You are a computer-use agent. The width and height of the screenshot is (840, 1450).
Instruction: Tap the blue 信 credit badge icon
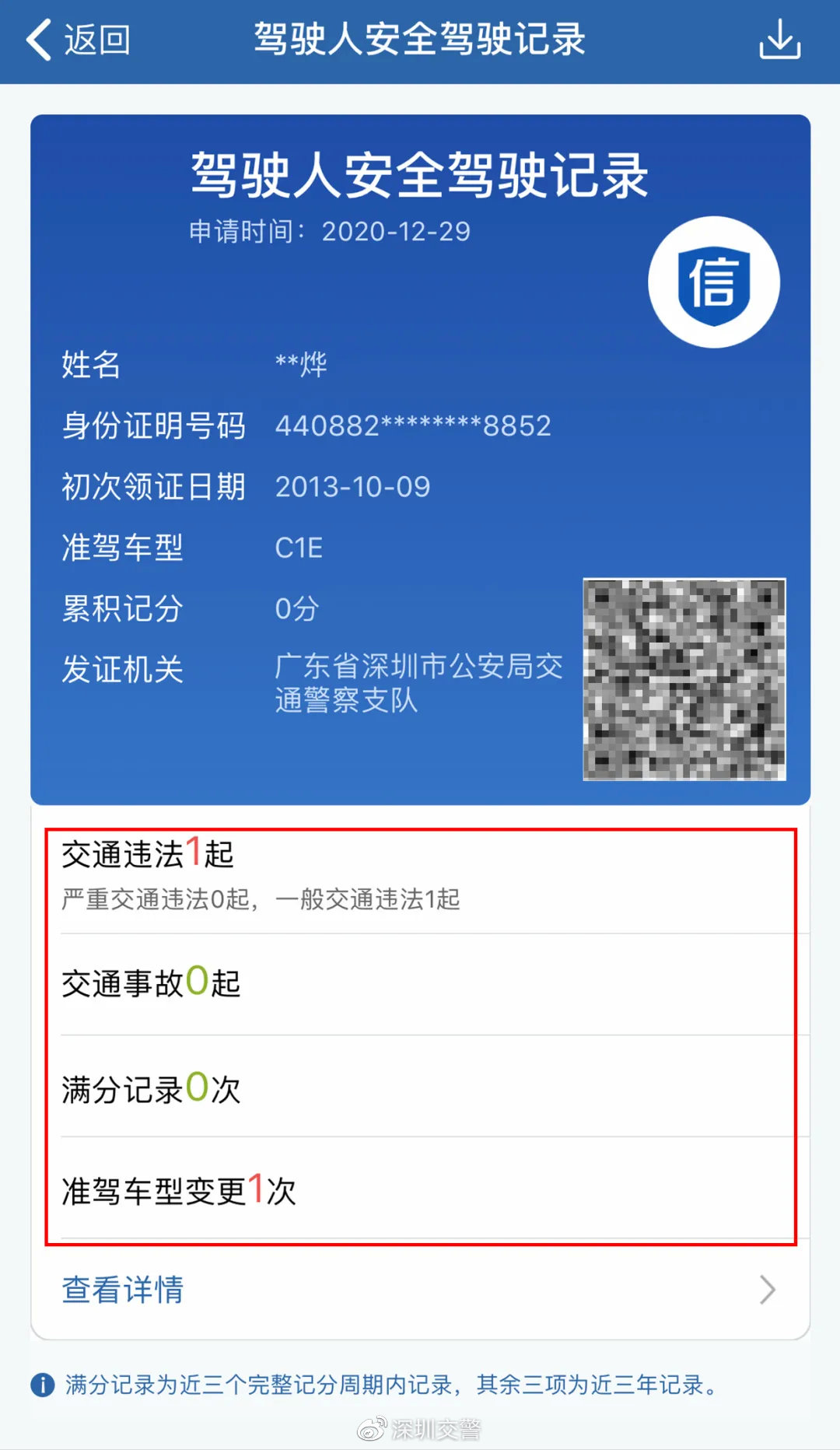(x=712, y=282)
